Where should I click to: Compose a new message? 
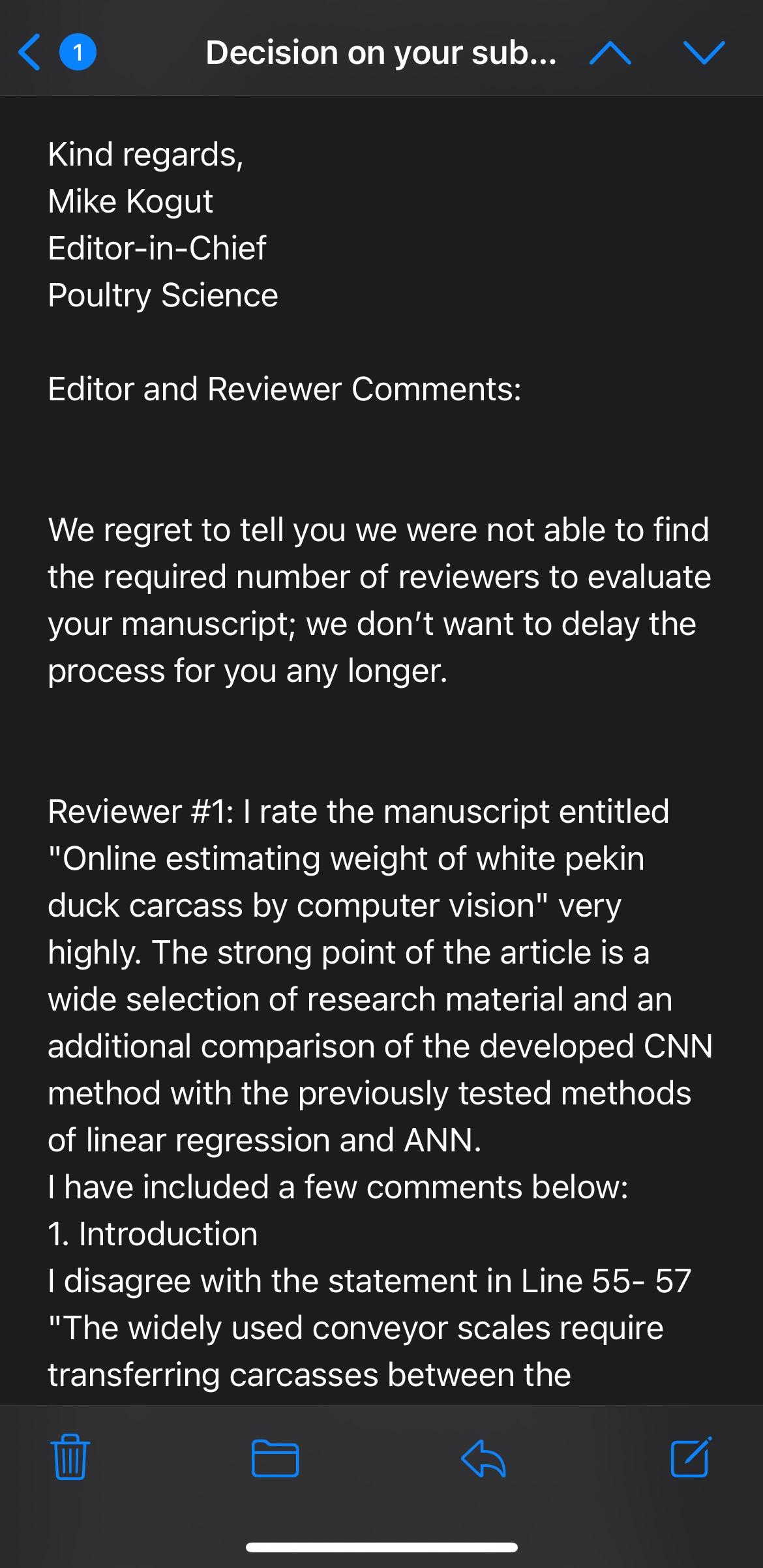tap(691, 1456)
